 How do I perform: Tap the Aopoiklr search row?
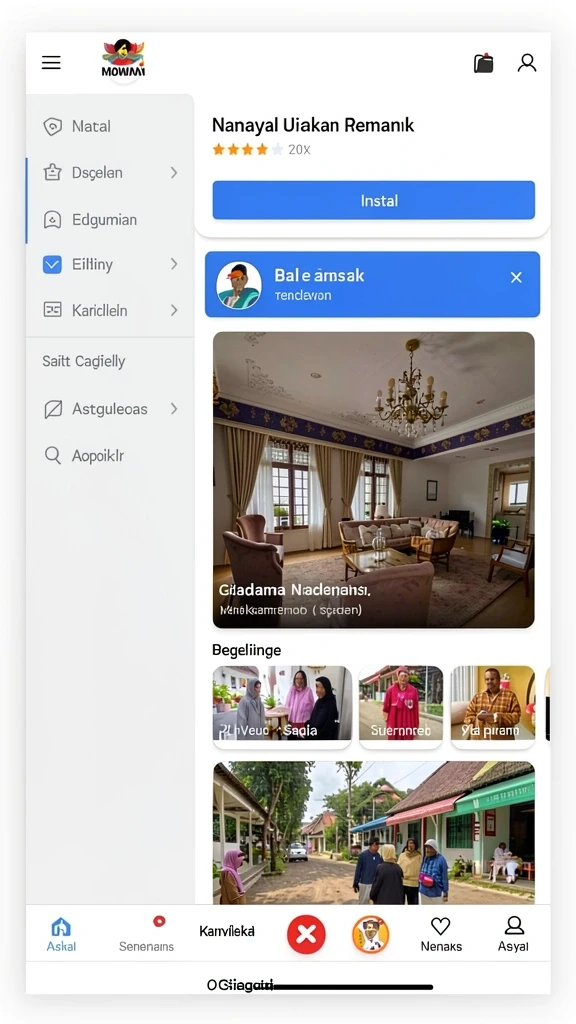(110, 455)
